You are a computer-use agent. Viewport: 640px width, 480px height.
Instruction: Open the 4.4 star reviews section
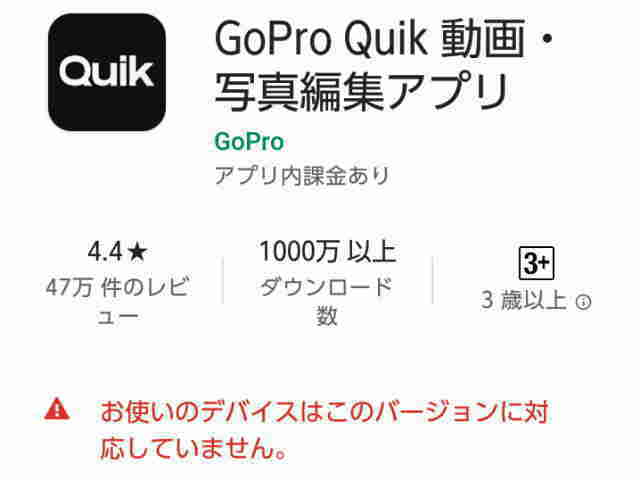coord(118,284)
